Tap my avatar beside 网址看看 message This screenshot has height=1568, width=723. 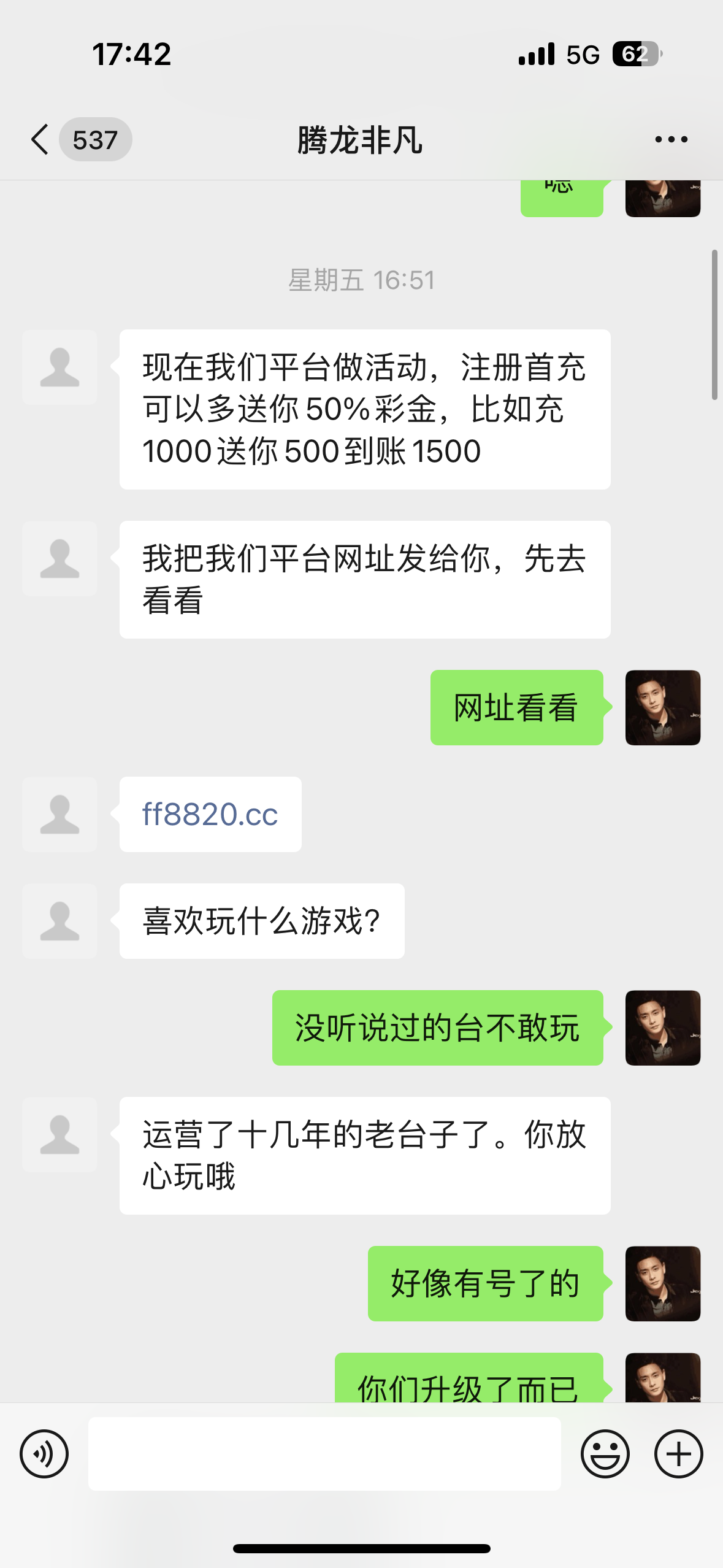[x=662, y=707]
